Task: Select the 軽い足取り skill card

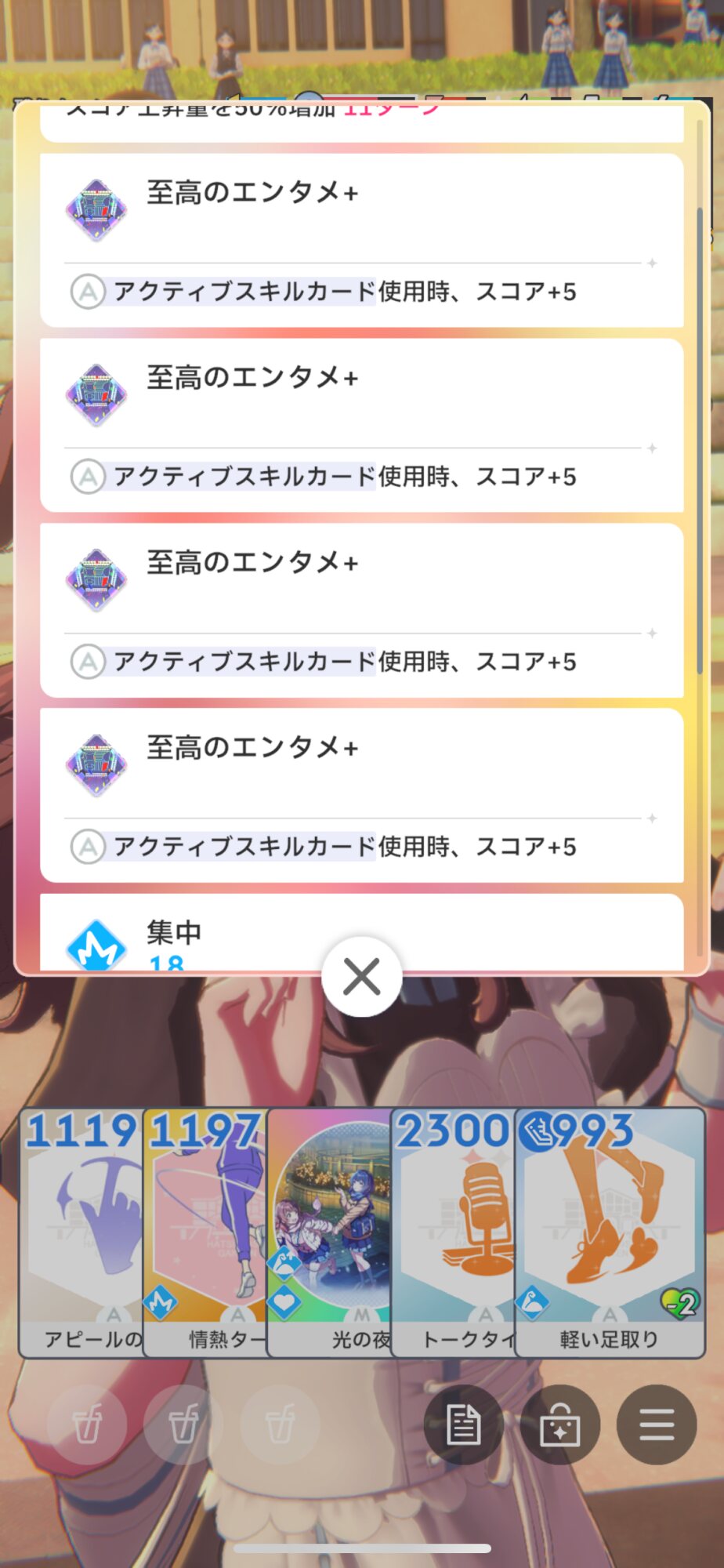Action: [x=610, y=1232]
